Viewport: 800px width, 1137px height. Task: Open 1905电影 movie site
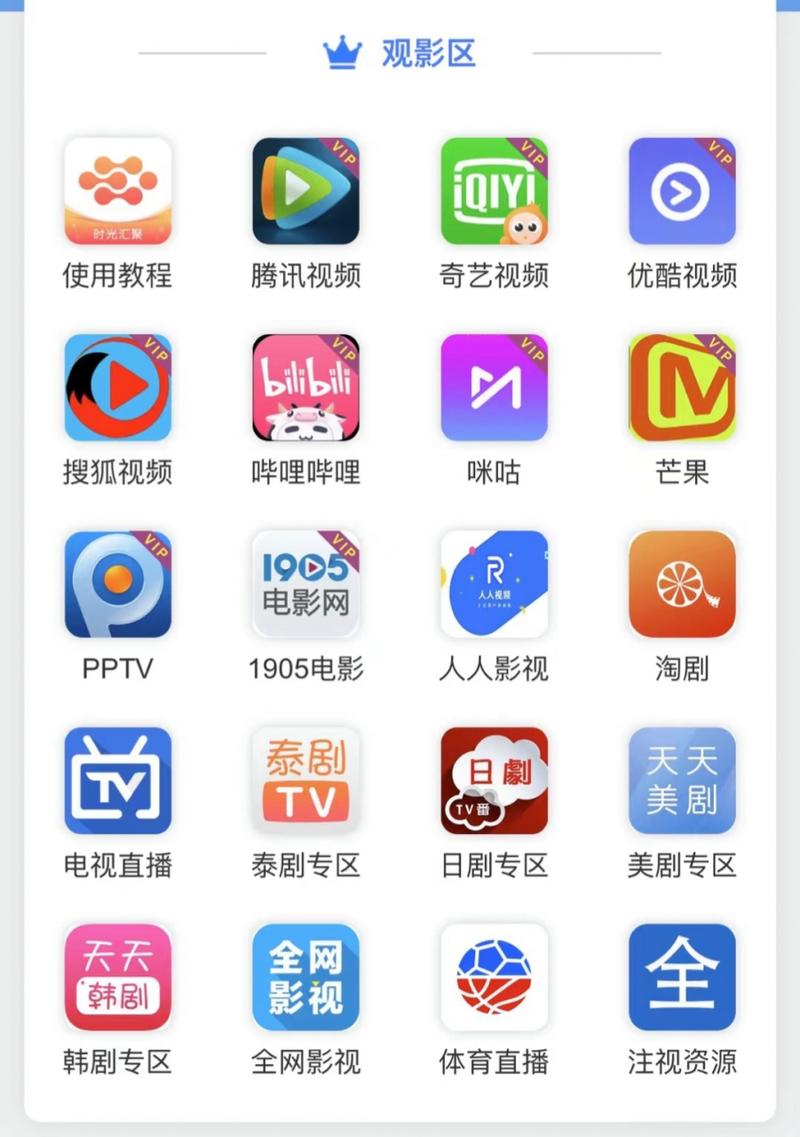[306, 584]
